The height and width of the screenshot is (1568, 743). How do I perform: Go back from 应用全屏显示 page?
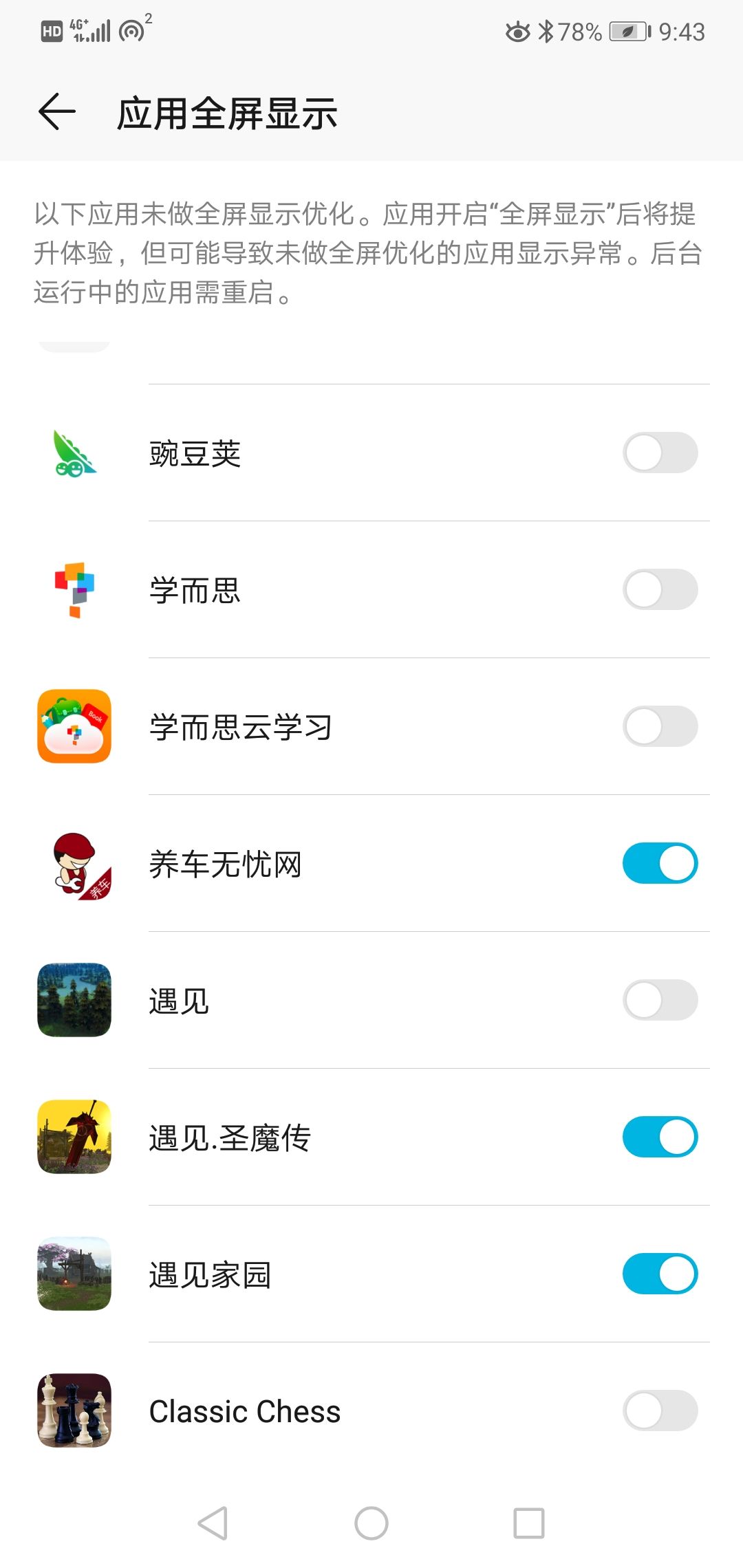click(56, 112)
